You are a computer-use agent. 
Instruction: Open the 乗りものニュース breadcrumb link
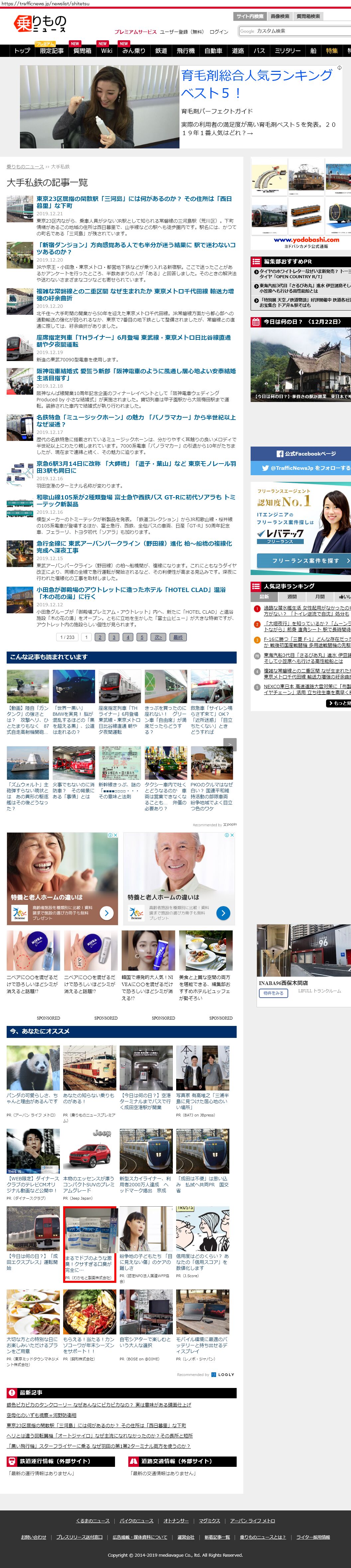pos(25,166)
